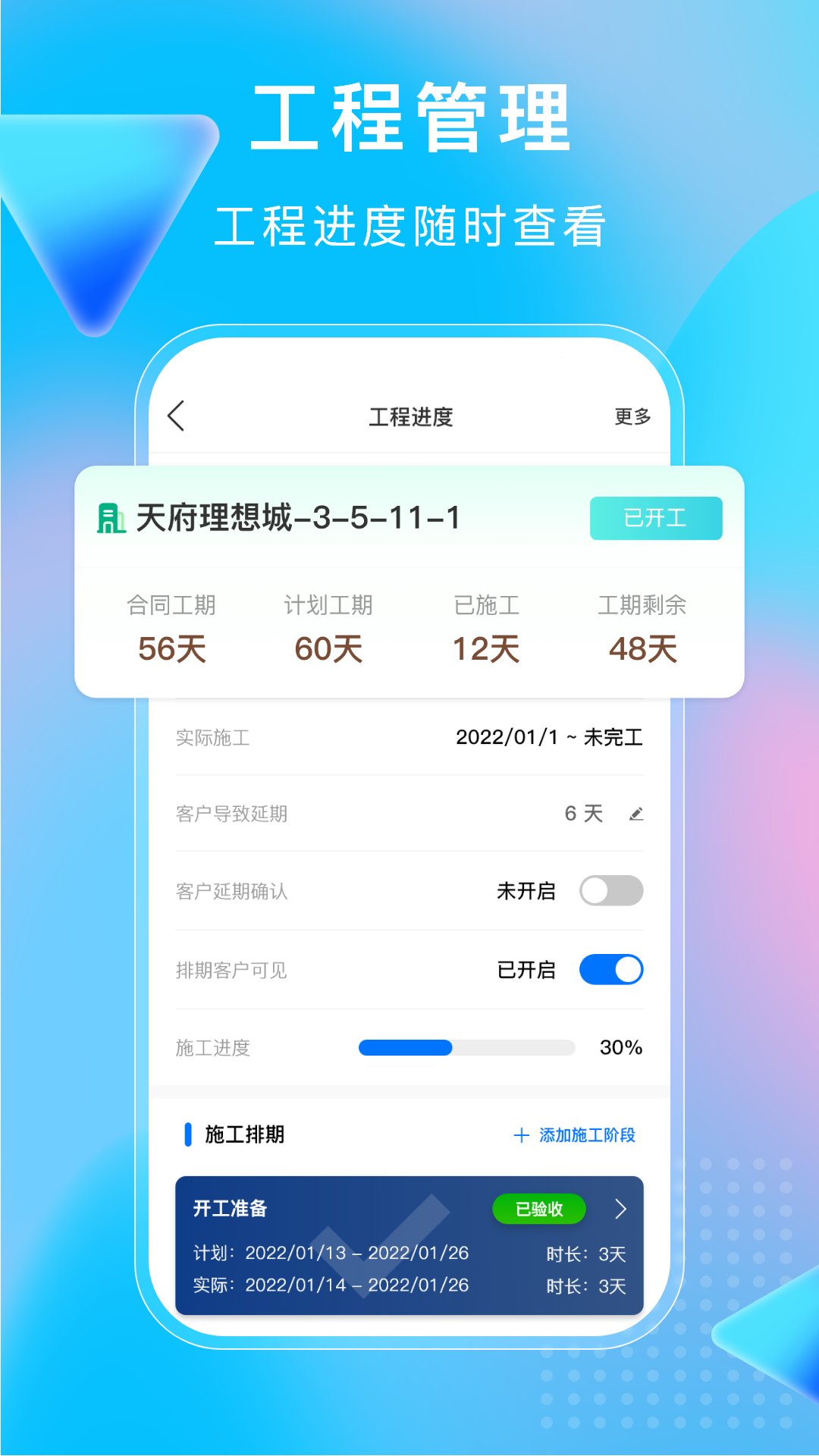Select the 工程进度 title tab
819x1456 pixels.
pos(409,416)
